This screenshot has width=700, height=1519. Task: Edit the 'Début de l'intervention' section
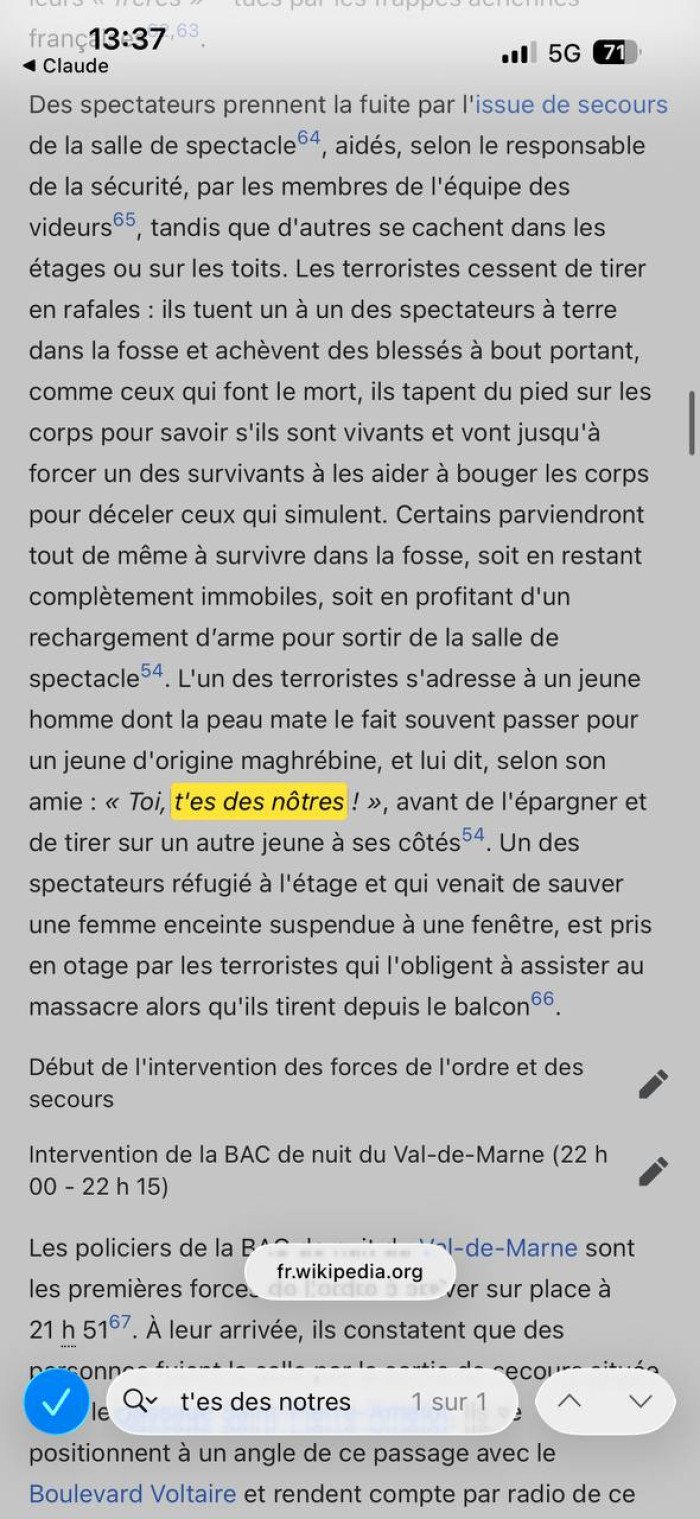point(653,1084)
